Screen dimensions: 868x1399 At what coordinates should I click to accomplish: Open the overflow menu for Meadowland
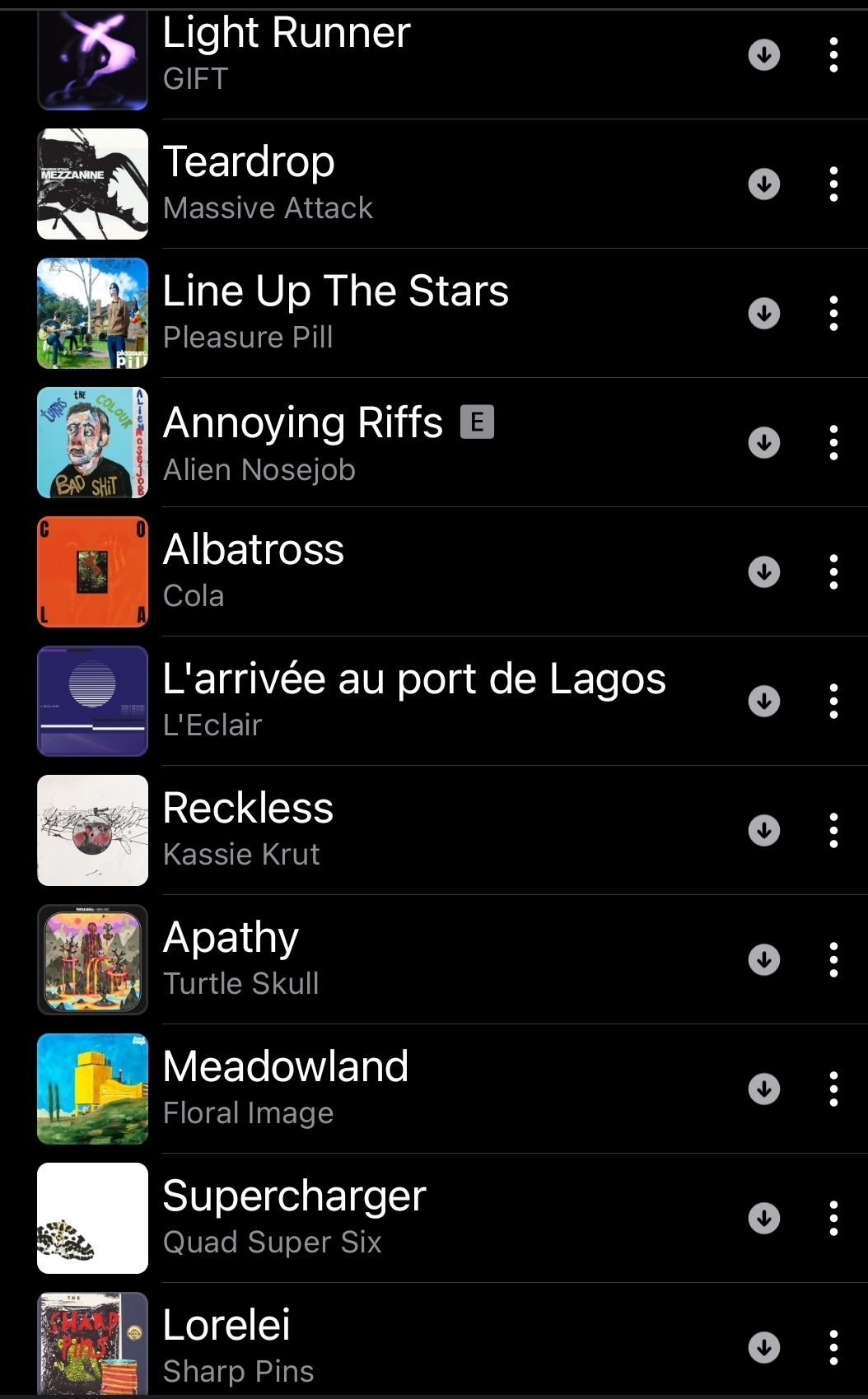pyautogui.click(x=833, y=1089)
